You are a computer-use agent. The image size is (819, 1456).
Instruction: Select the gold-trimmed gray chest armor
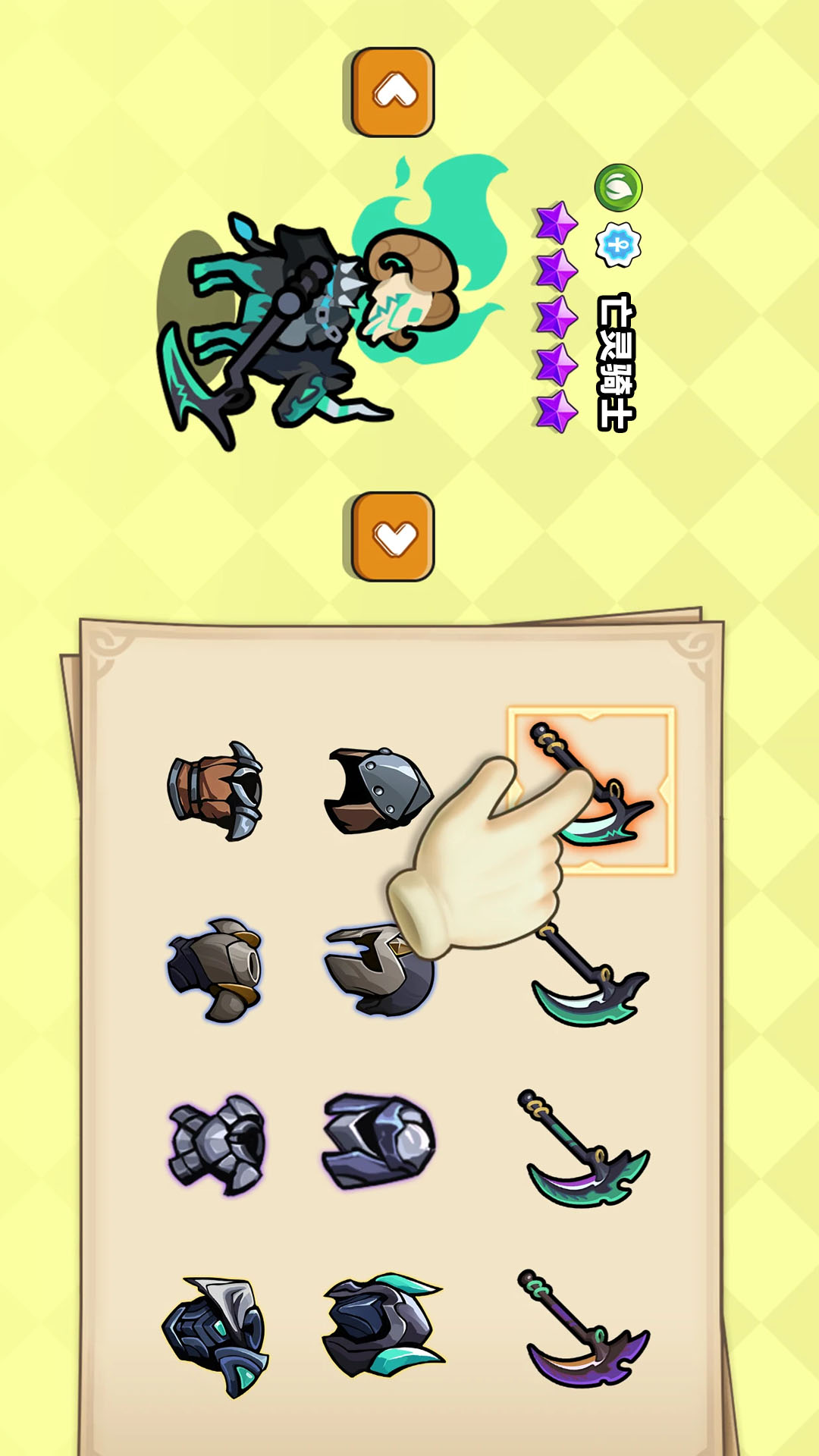tap(216, 970)
